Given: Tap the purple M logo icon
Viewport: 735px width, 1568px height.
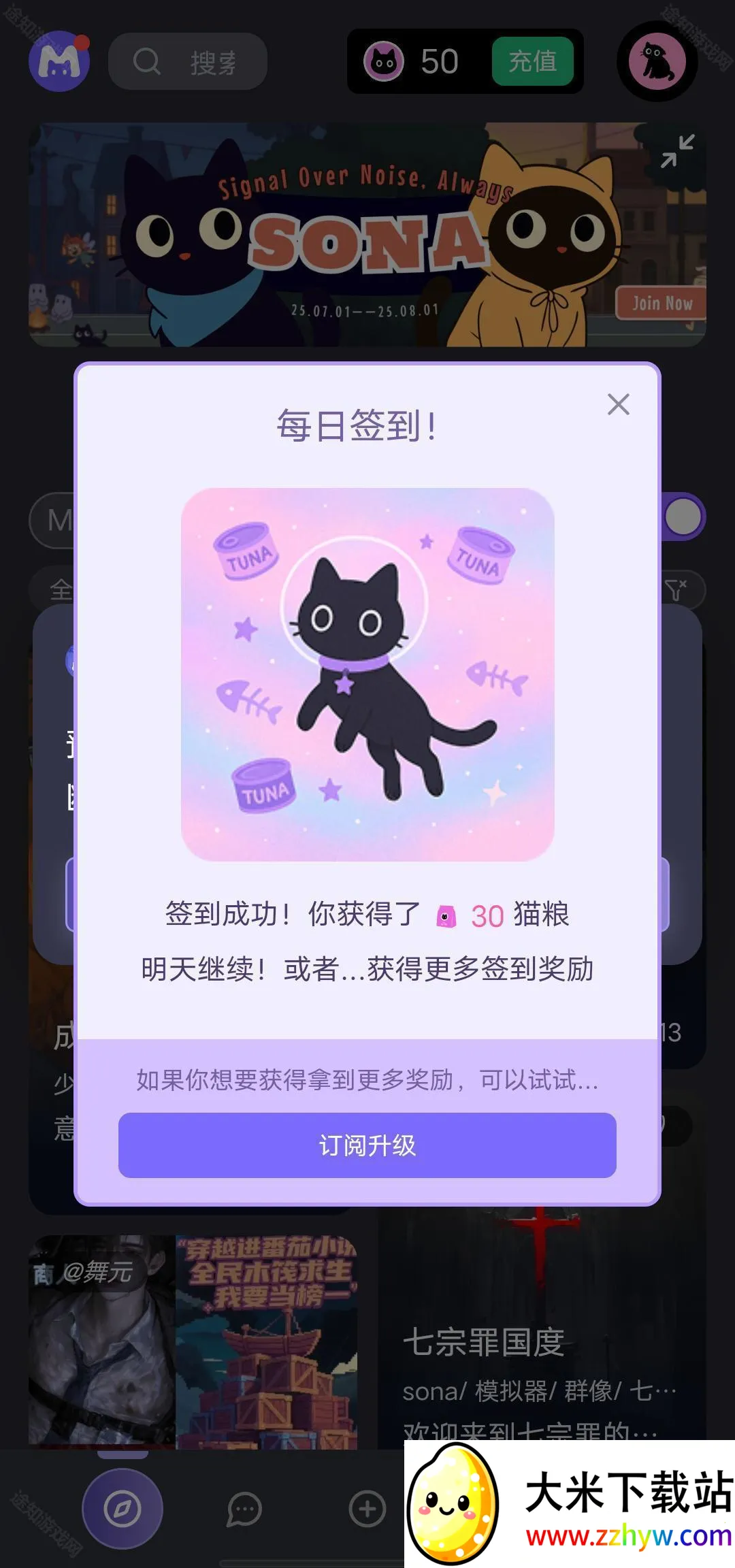Looking at the screenshot, I should pos(59,61).
